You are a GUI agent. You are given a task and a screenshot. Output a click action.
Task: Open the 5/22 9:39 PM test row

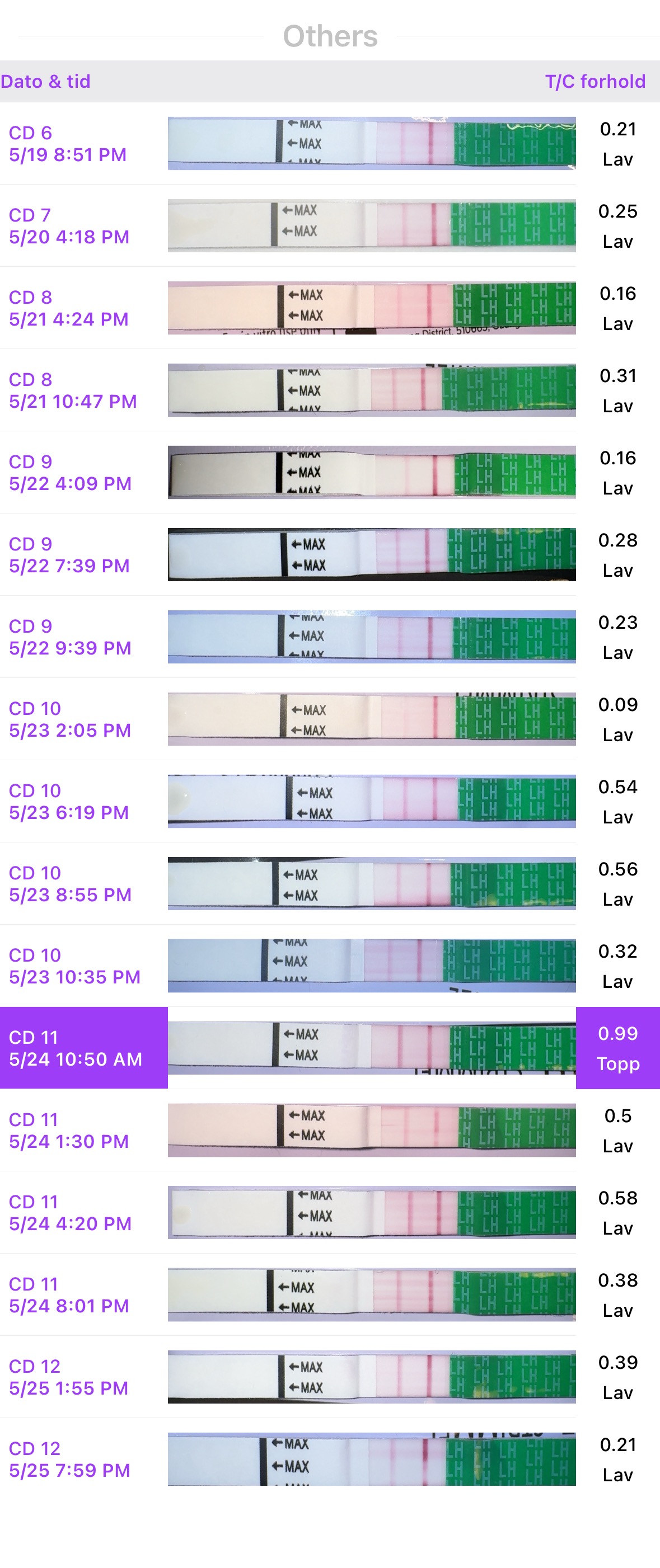329,637
